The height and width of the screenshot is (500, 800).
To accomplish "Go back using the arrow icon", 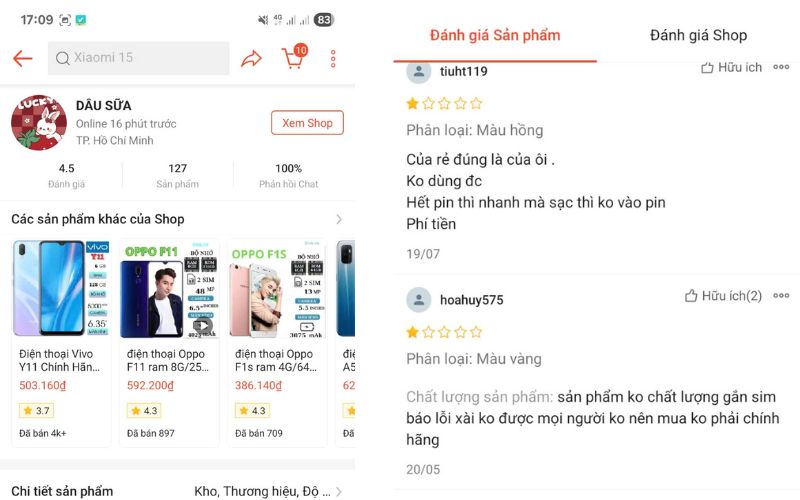I will (x=22, y=58).
